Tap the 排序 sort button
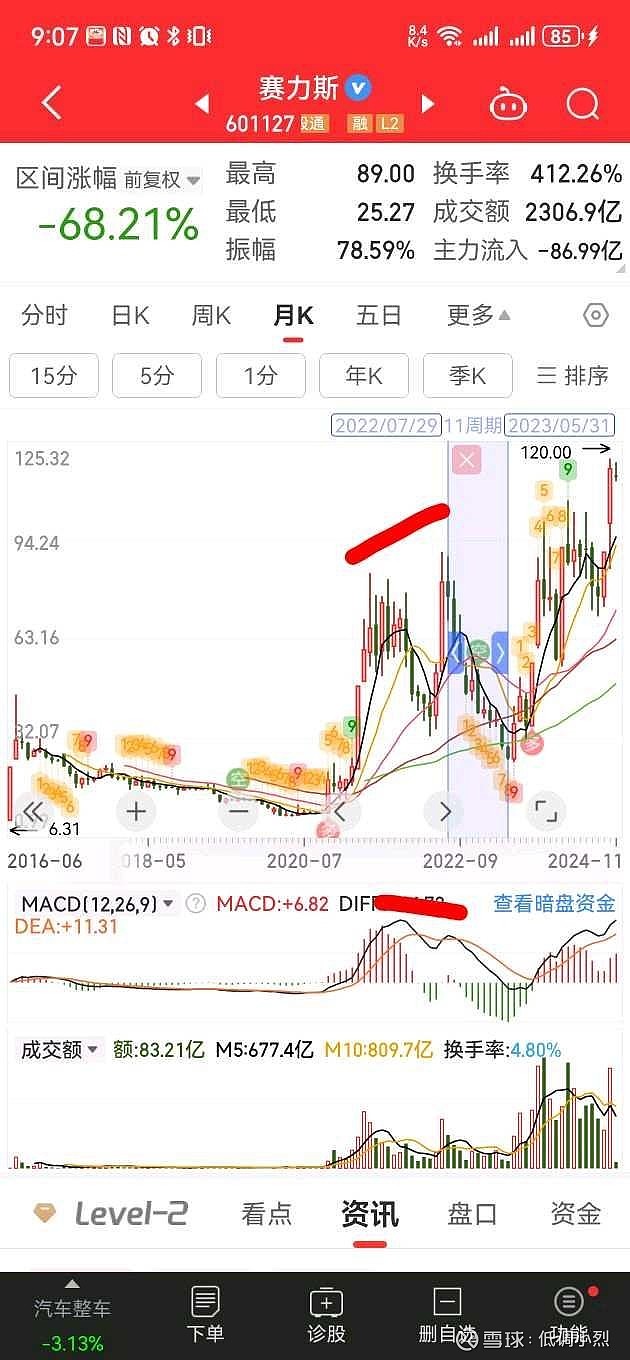Viewport: 630px width, 1360px height. (x=573, y=375)
